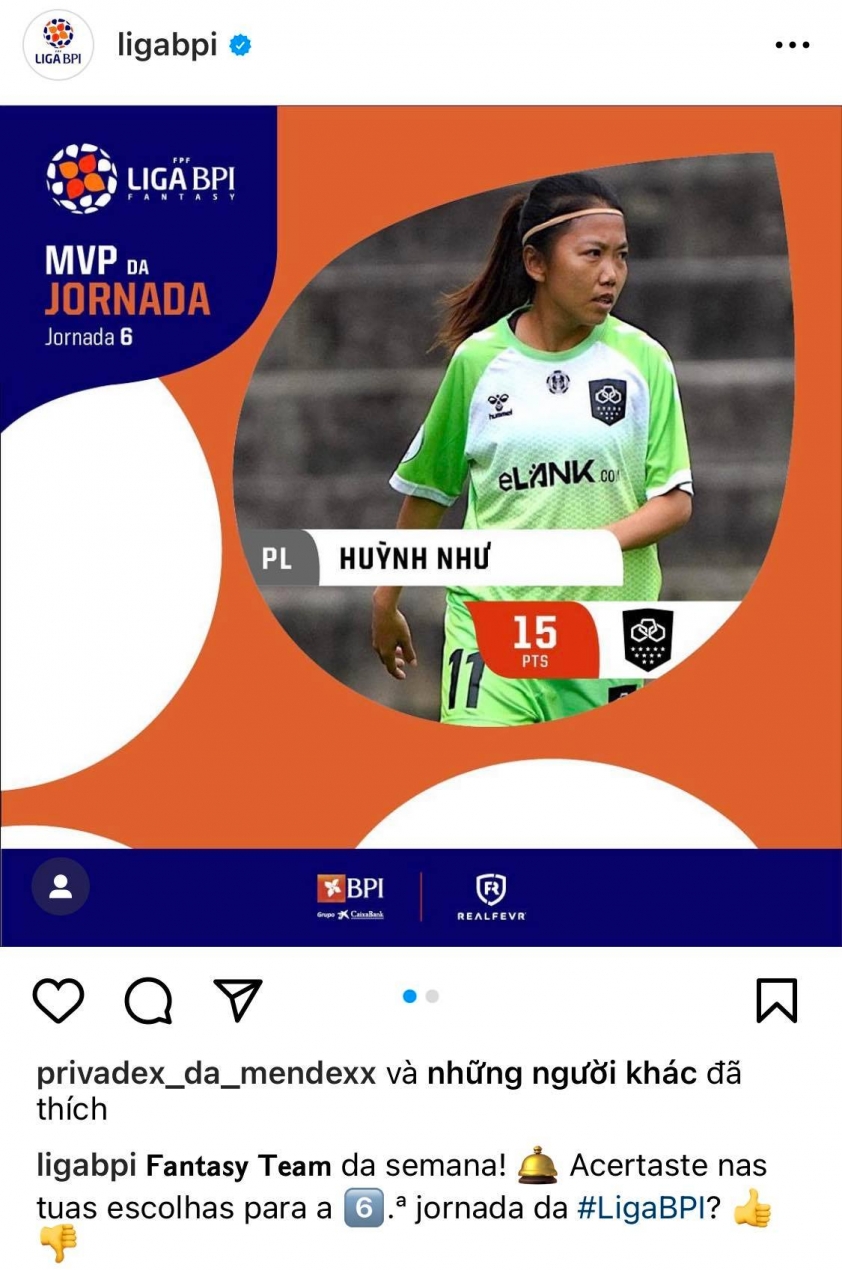Viewport: 842px width, 1270px height.
Task: Tap the carousel page indicator dots
Action: [420, 996]
